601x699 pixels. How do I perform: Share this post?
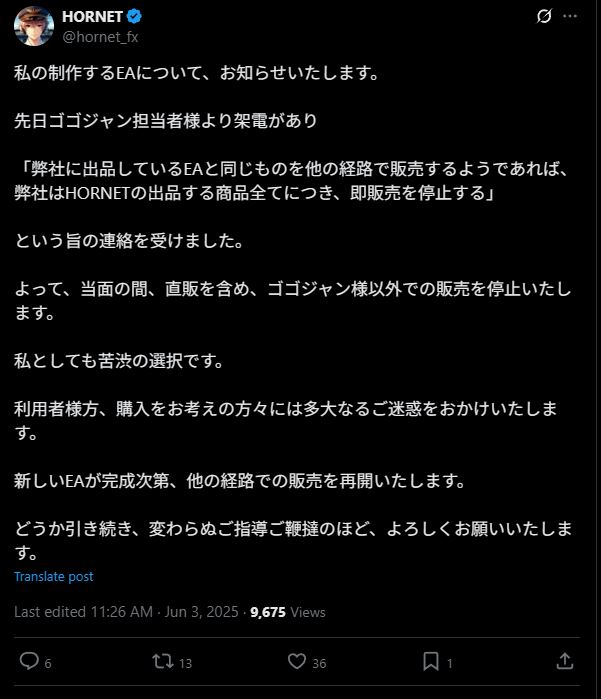point(564,661)
